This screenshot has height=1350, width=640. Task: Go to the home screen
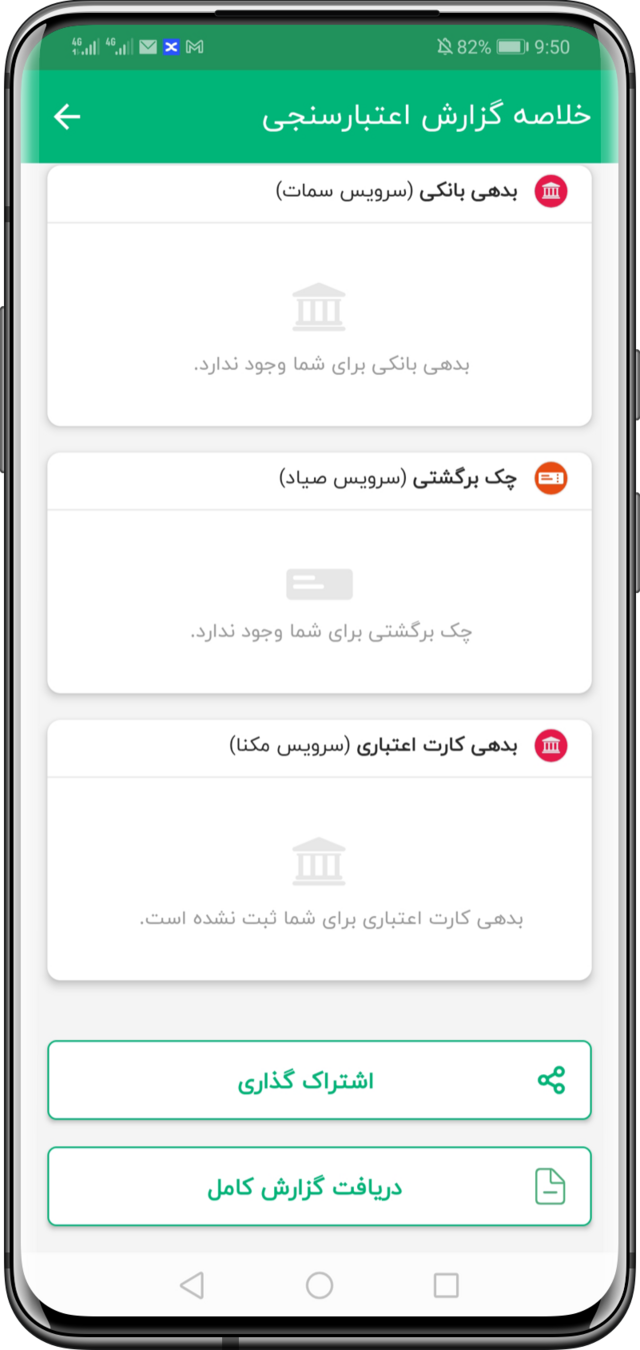coord(319,1285)
